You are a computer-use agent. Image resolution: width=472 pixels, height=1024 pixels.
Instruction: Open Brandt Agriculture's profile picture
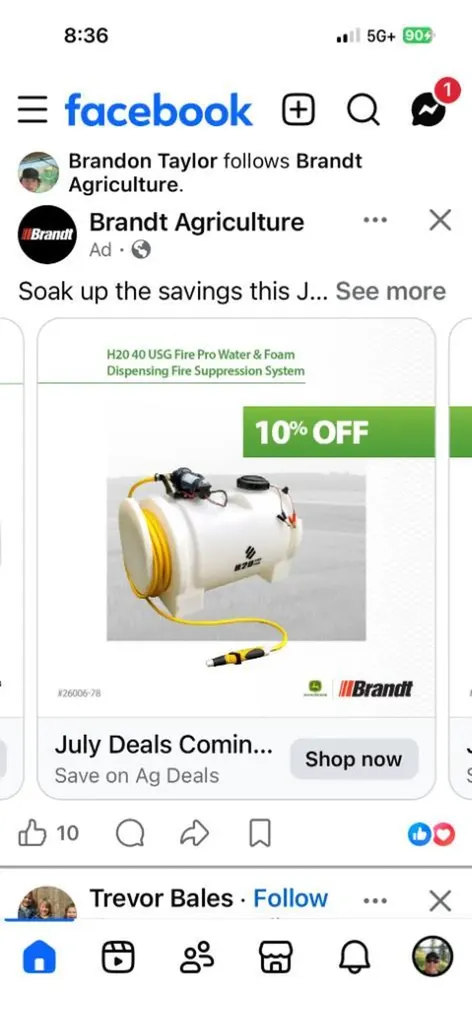(47, 234)
